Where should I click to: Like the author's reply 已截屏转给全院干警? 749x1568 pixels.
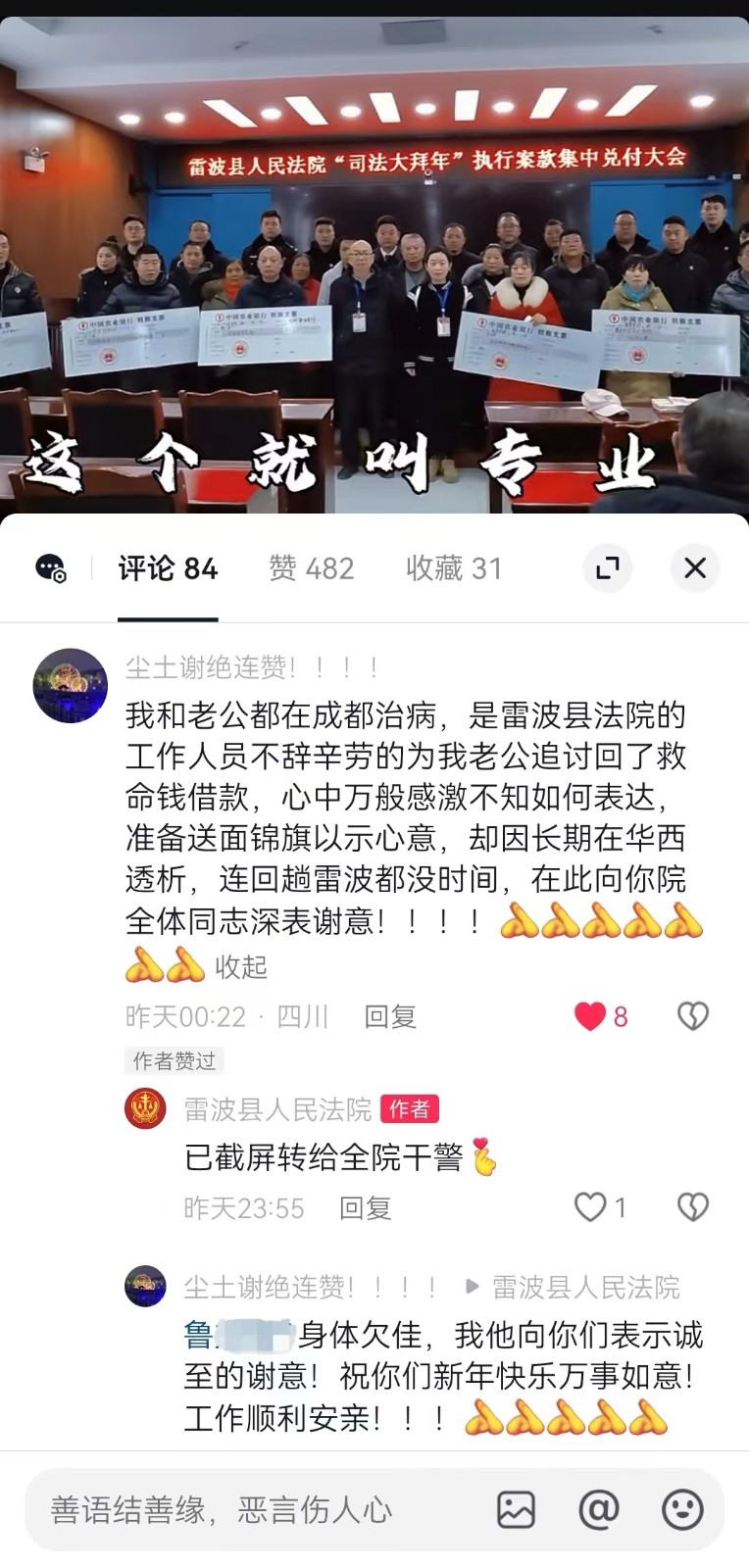click(x=590, y=1207)
